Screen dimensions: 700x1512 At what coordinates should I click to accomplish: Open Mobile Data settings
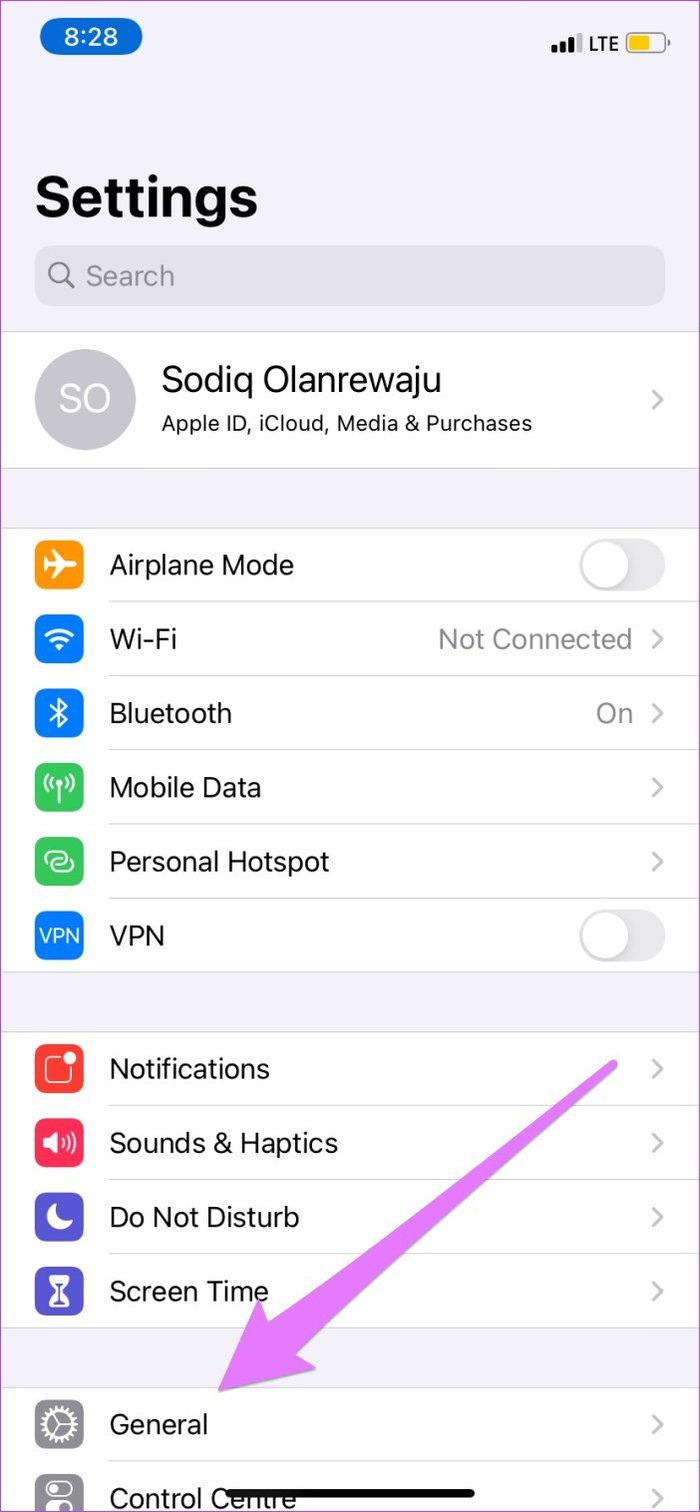[x=350, y=787]
